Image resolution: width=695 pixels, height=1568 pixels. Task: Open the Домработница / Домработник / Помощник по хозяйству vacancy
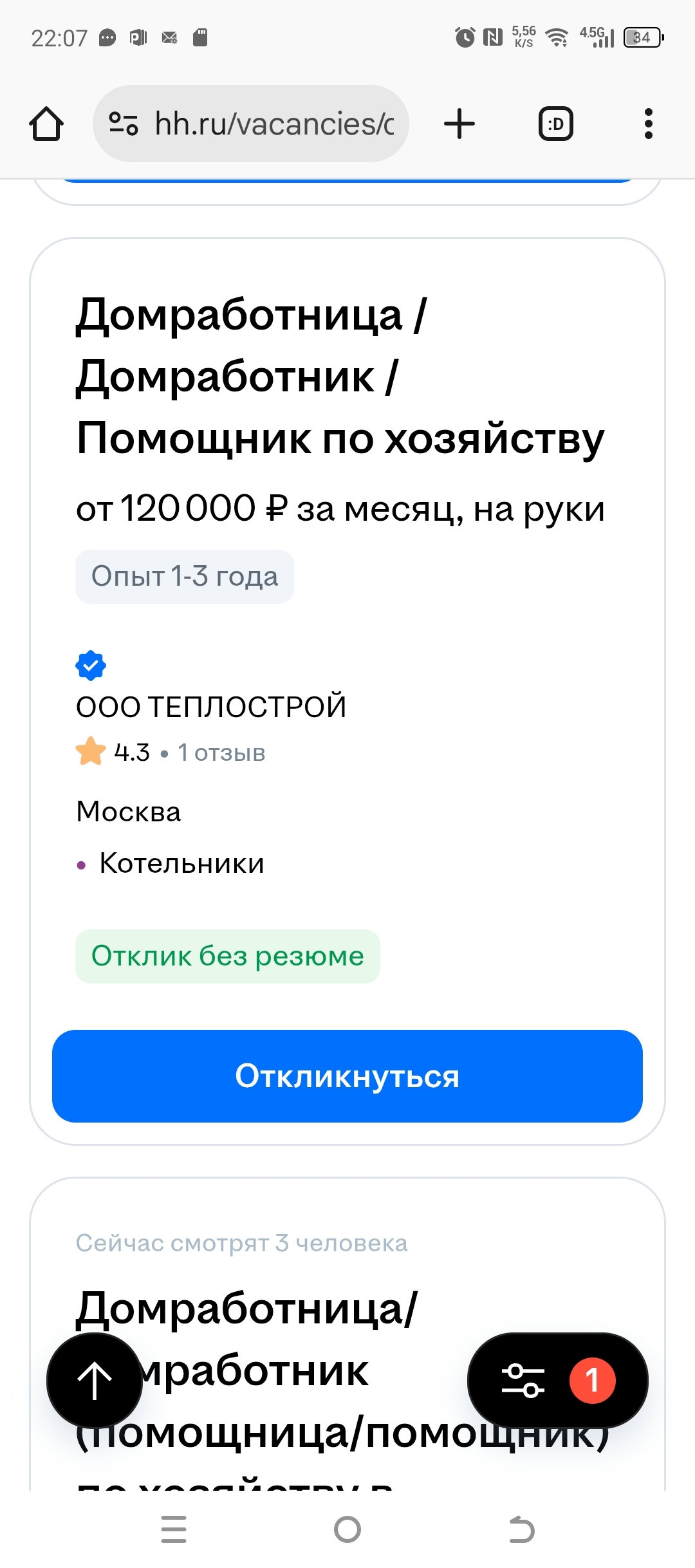pyautogui.click(x=340, y=377)
